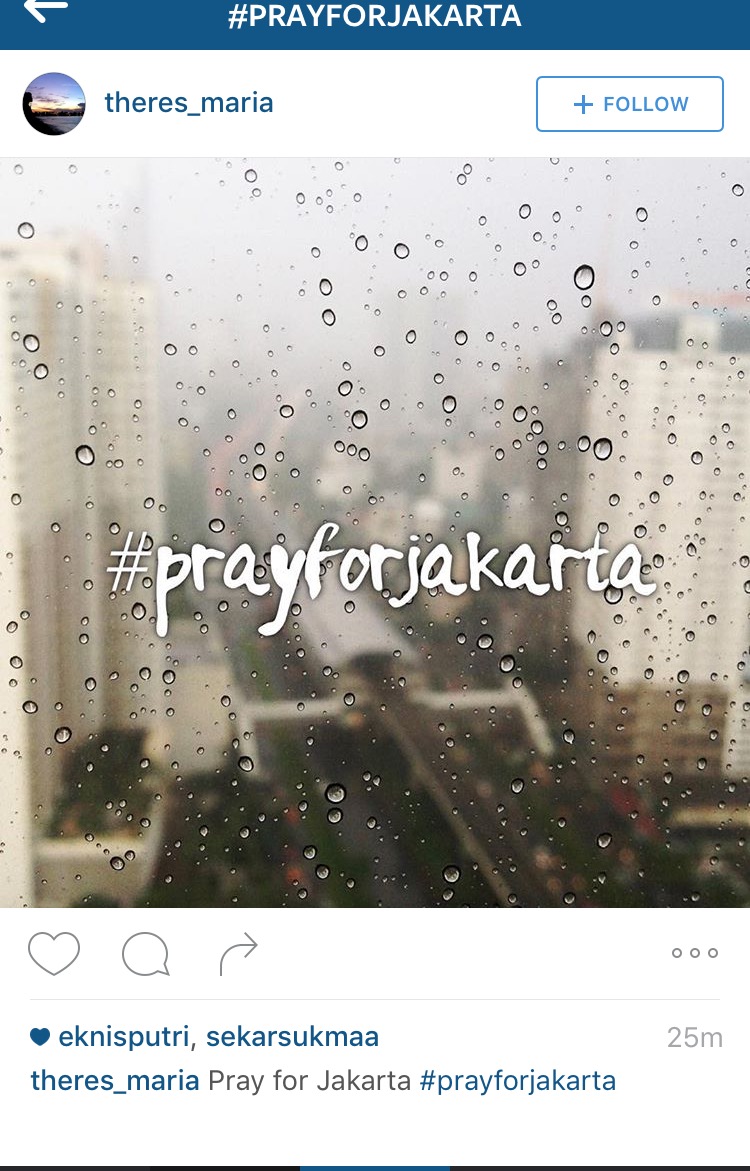Tap theres_maria's username in the caption
Screen dimensions: 750x1171
[115, 1081]
